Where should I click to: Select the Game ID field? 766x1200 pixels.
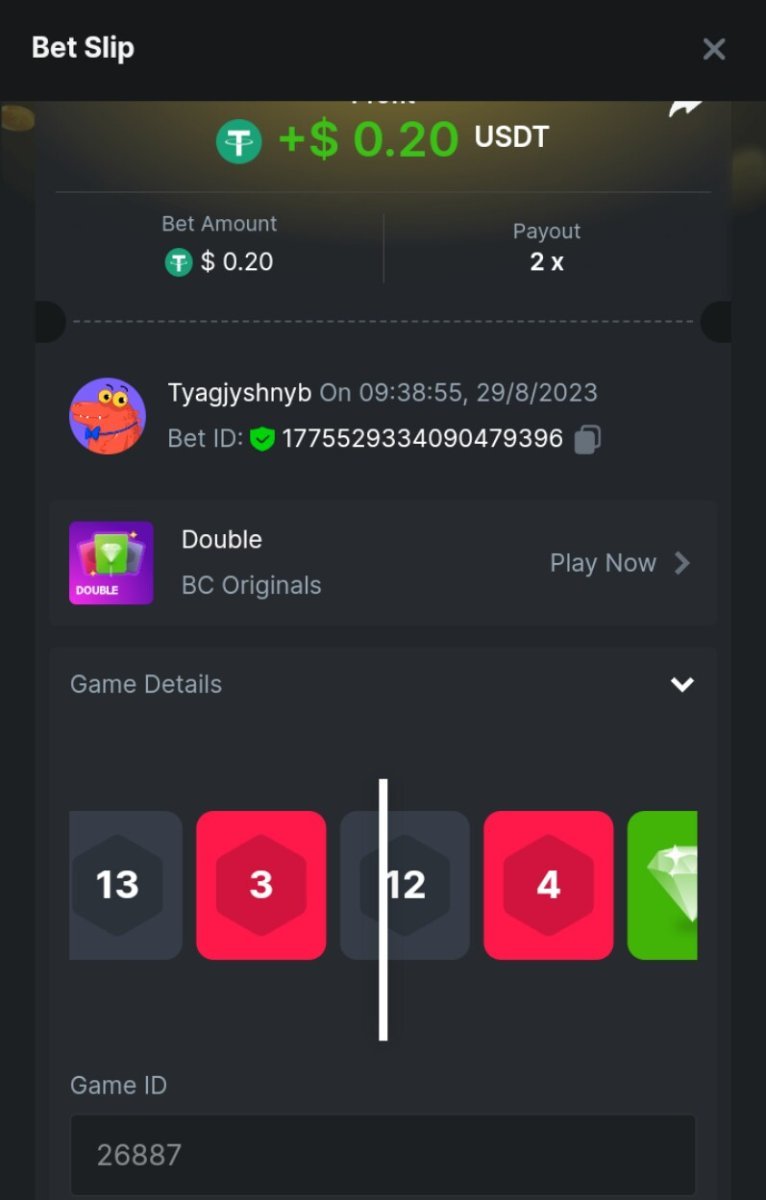point(382,1155)
